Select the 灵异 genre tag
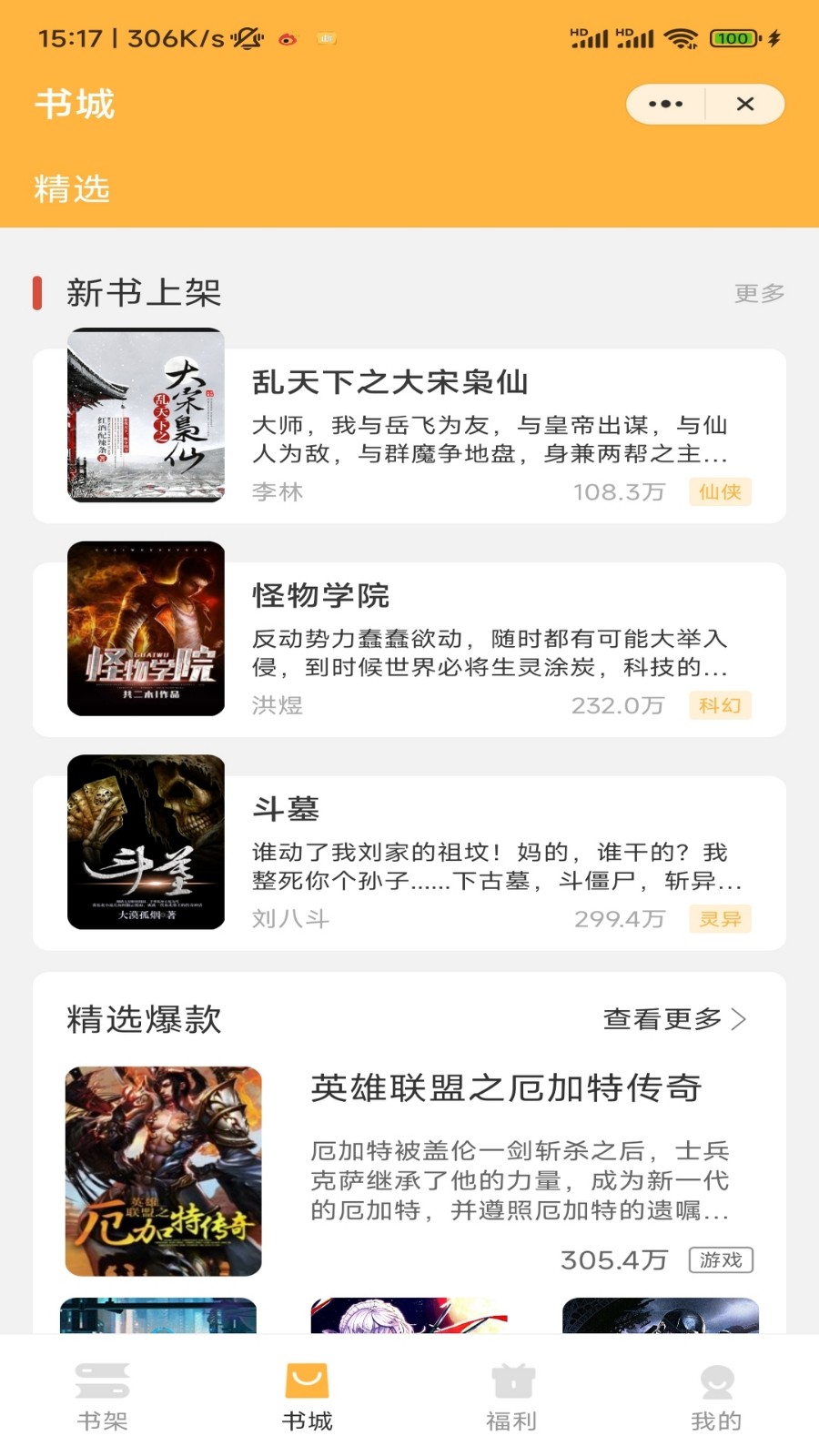The image size is (819, 1456). click(720, 920)
